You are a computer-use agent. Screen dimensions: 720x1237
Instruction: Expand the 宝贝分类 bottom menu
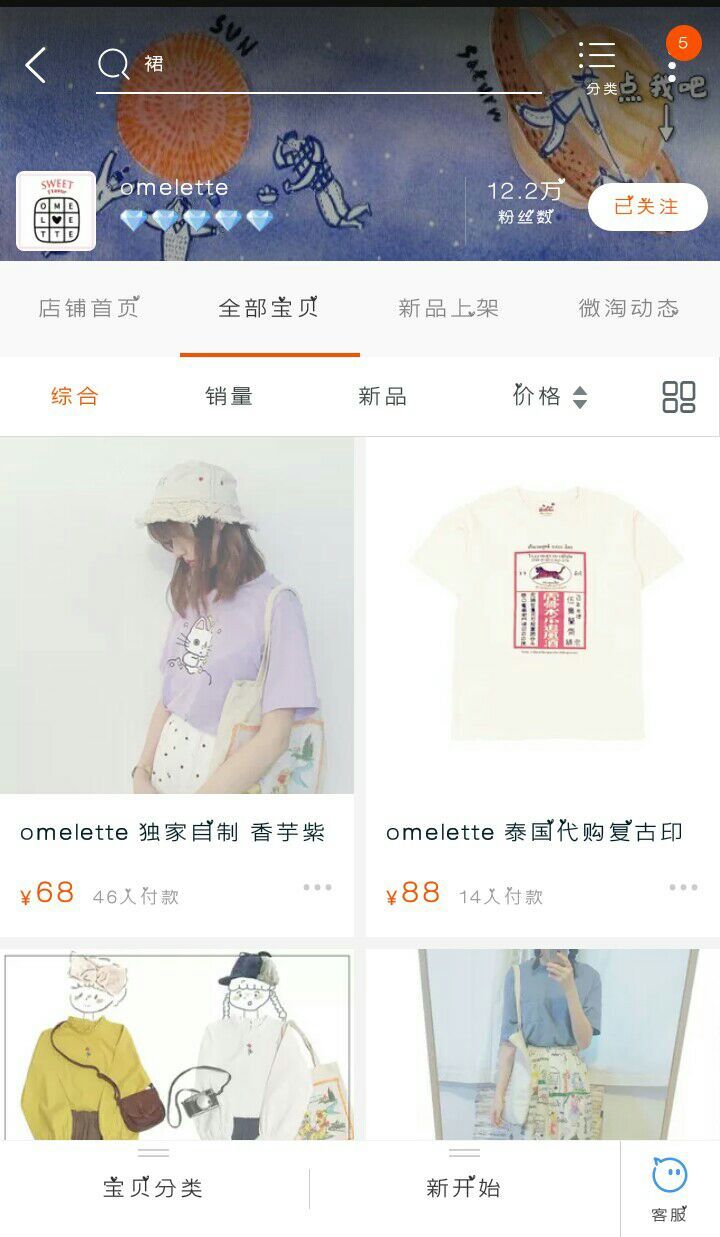(x=153, y=1187)
